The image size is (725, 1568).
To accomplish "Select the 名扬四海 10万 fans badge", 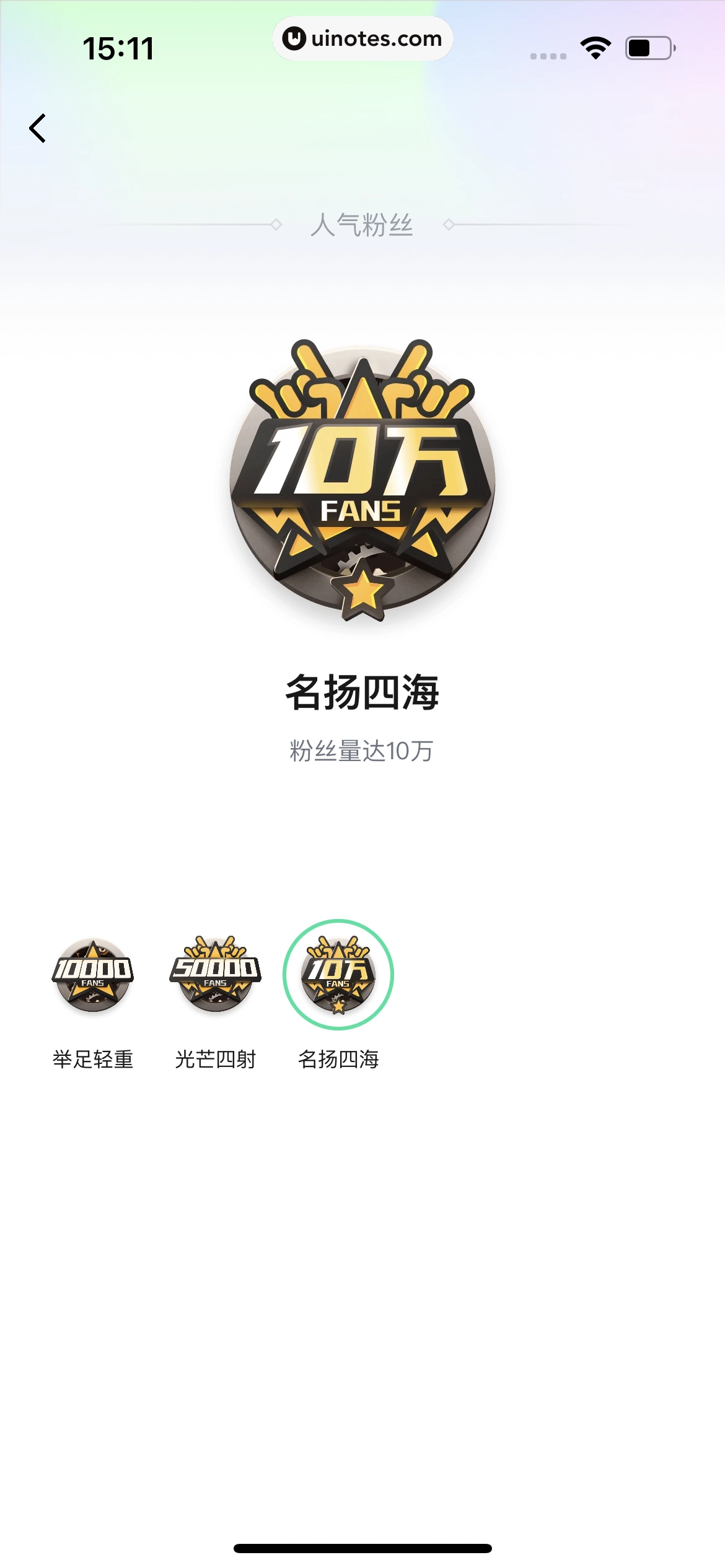I will (338, 975).
